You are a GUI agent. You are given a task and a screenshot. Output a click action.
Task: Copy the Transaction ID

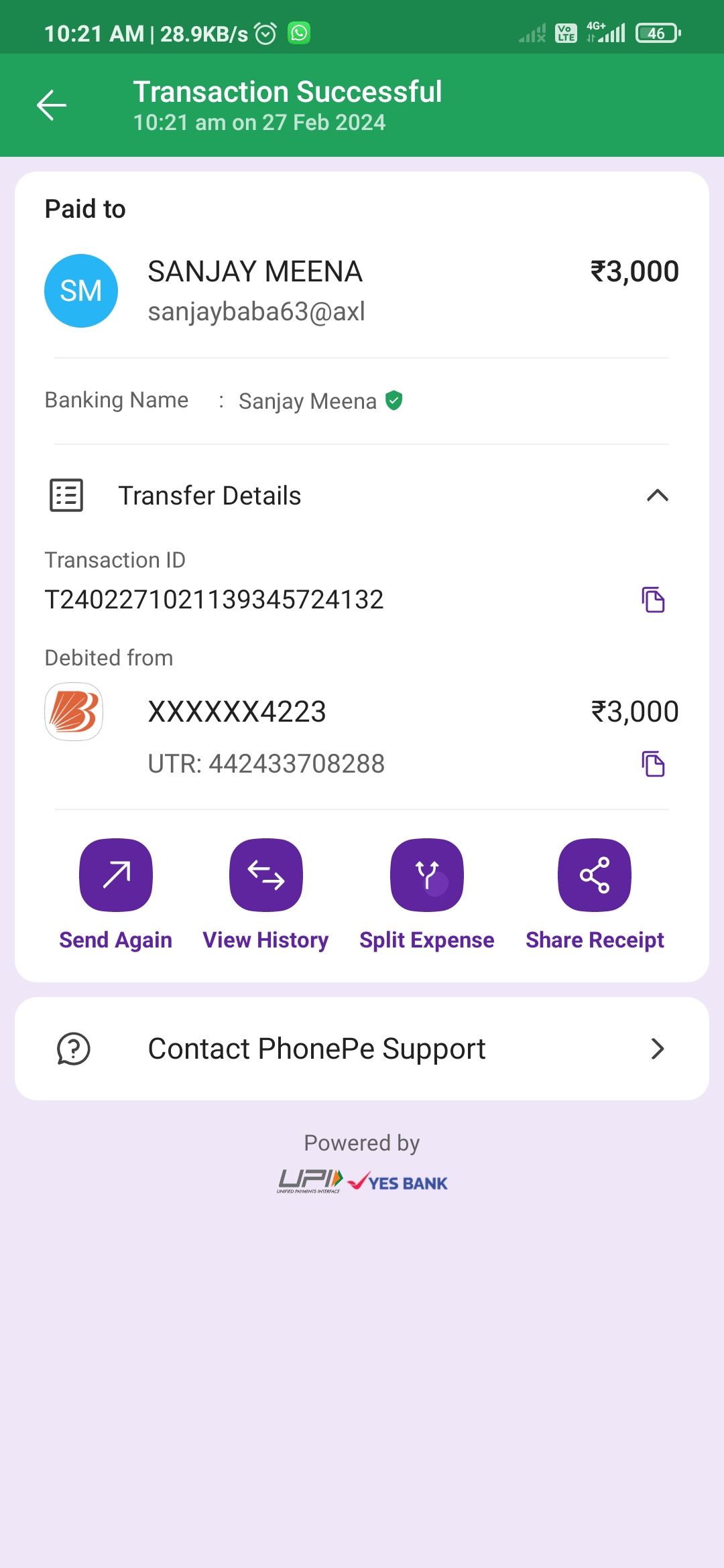pos(653,600)
